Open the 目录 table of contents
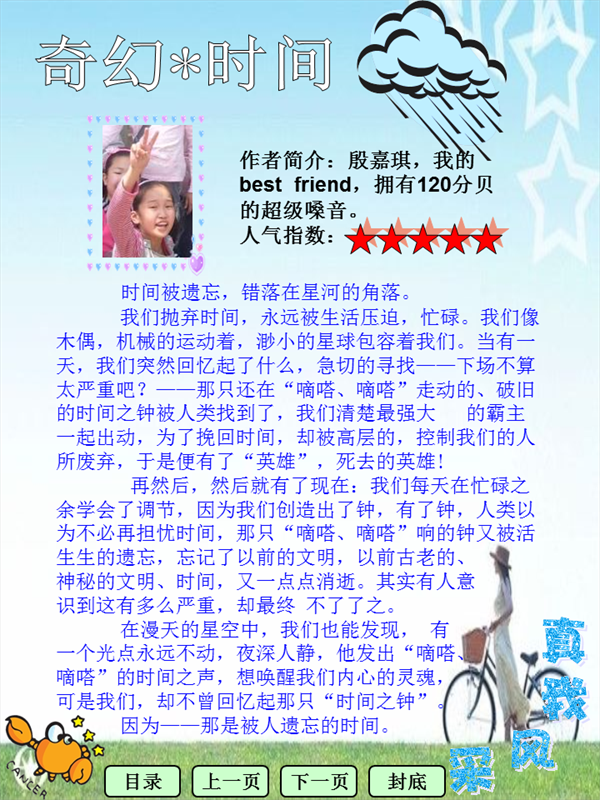 tap(144, 781)
